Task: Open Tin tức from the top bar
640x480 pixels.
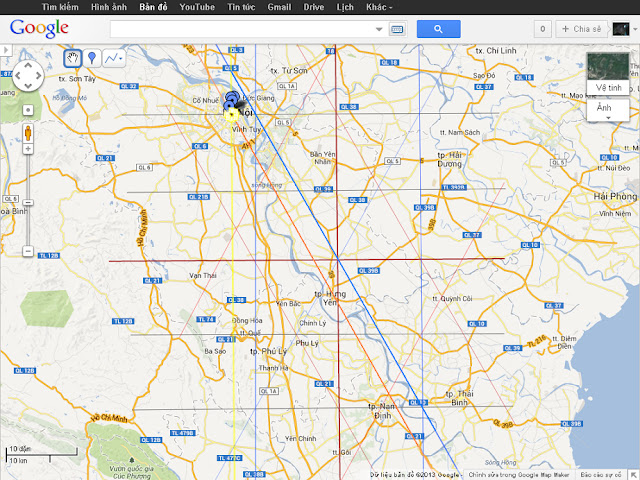Action: 240,6
